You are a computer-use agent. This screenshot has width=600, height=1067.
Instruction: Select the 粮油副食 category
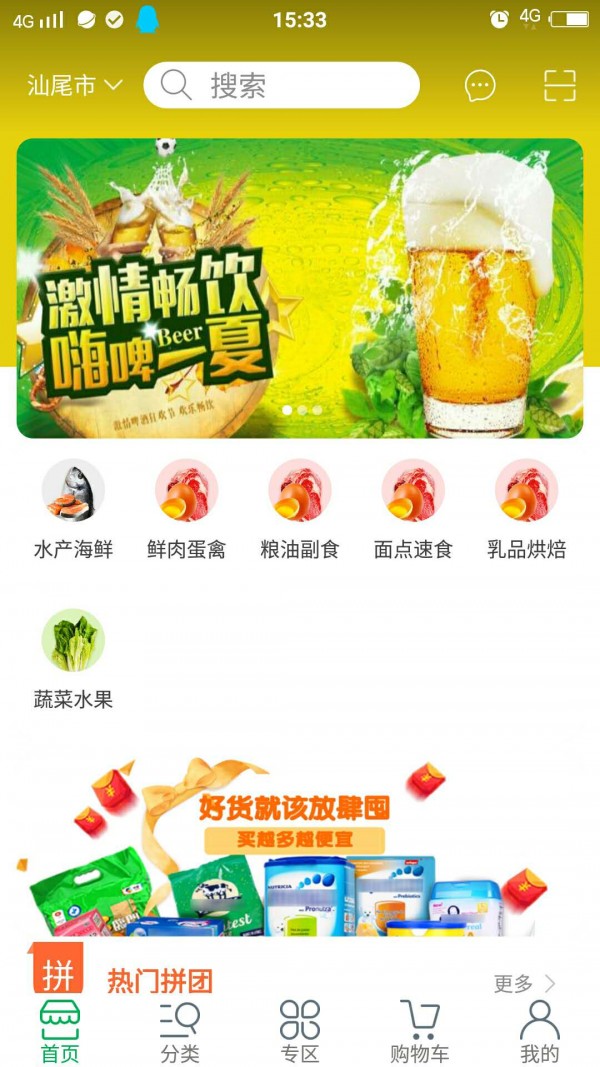point(300,508)
